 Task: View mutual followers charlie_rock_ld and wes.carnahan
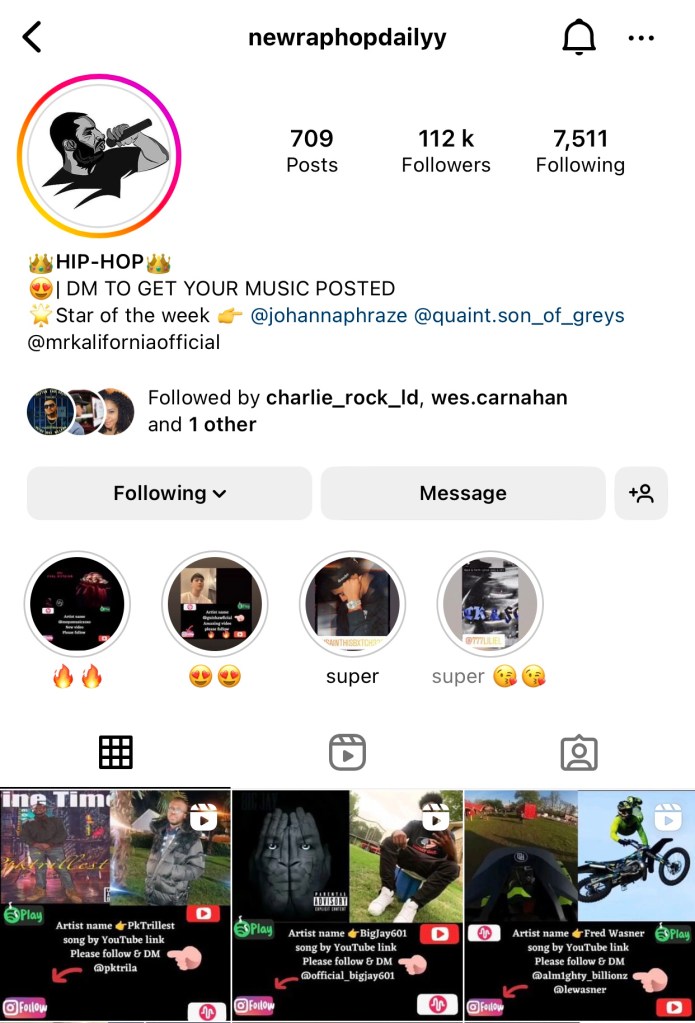pos(357,411)
